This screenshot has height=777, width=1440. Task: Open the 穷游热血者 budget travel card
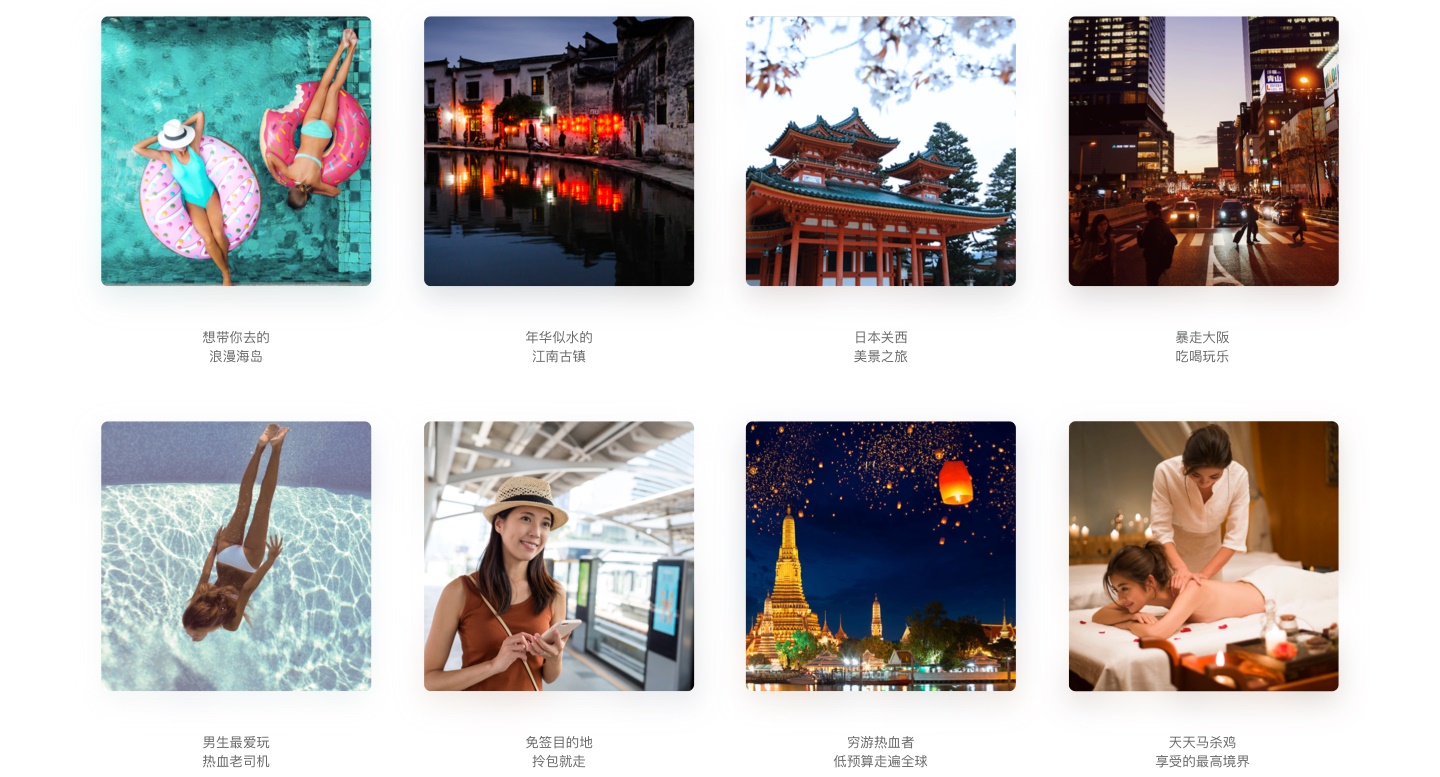tap(881, 556)
